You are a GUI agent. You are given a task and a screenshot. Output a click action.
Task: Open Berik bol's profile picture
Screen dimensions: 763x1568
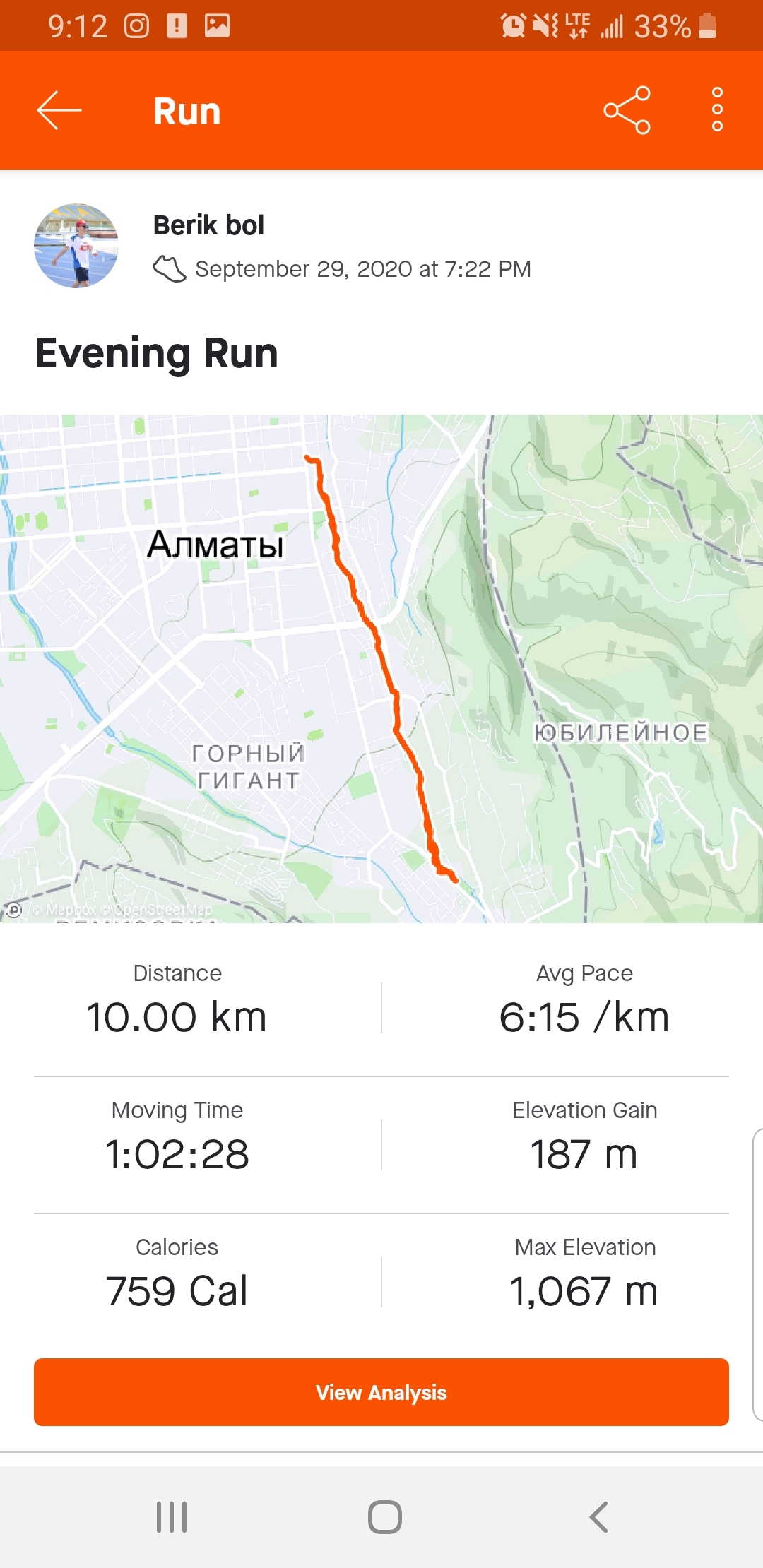pos(76,246)
